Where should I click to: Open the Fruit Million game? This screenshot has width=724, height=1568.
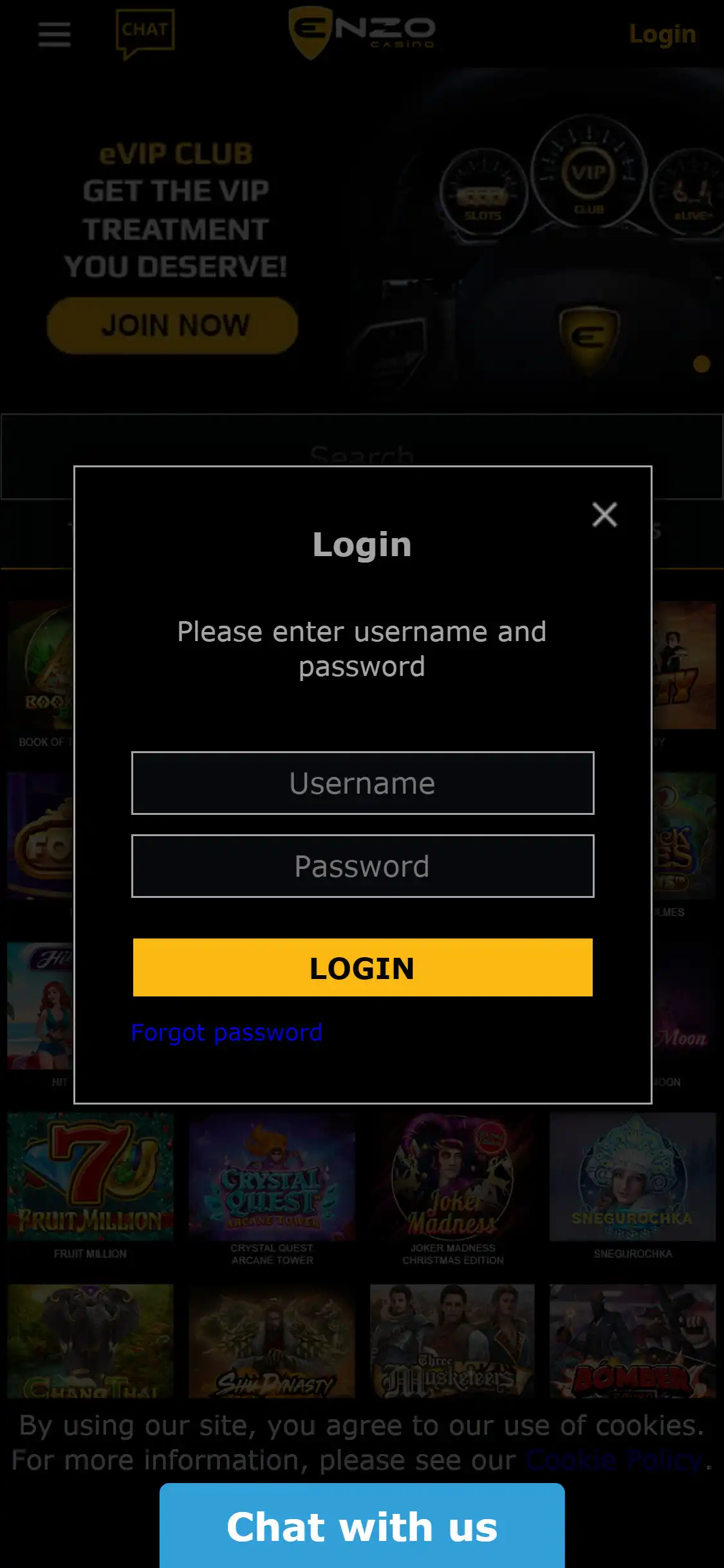tap(91, 1177)
